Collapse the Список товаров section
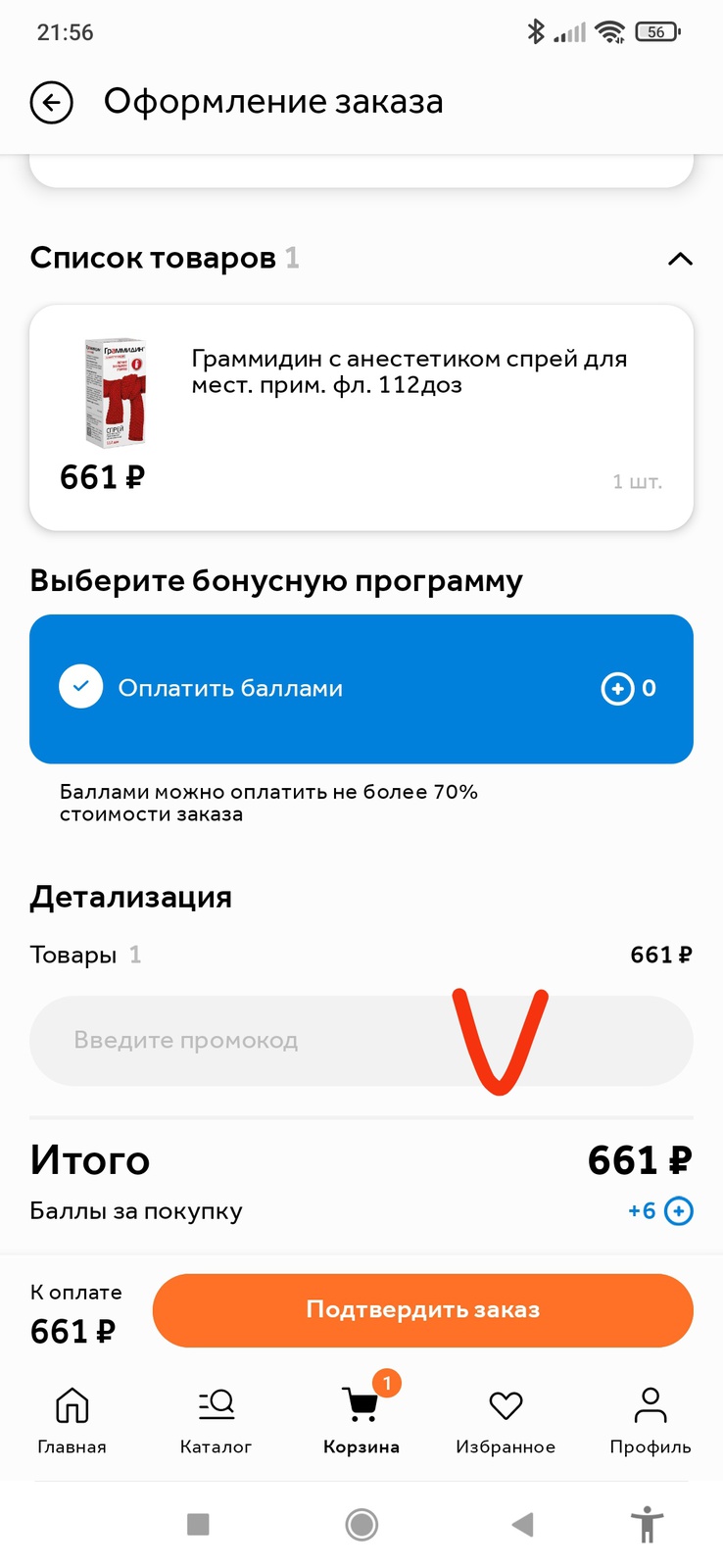 click(x=679, y=259)
